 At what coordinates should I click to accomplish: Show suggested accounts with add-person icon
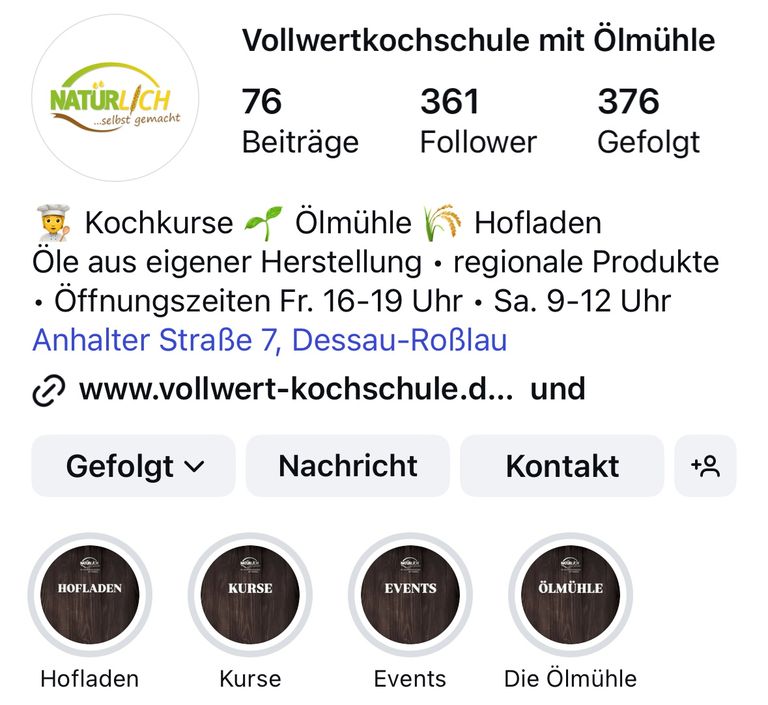(705, 466)
